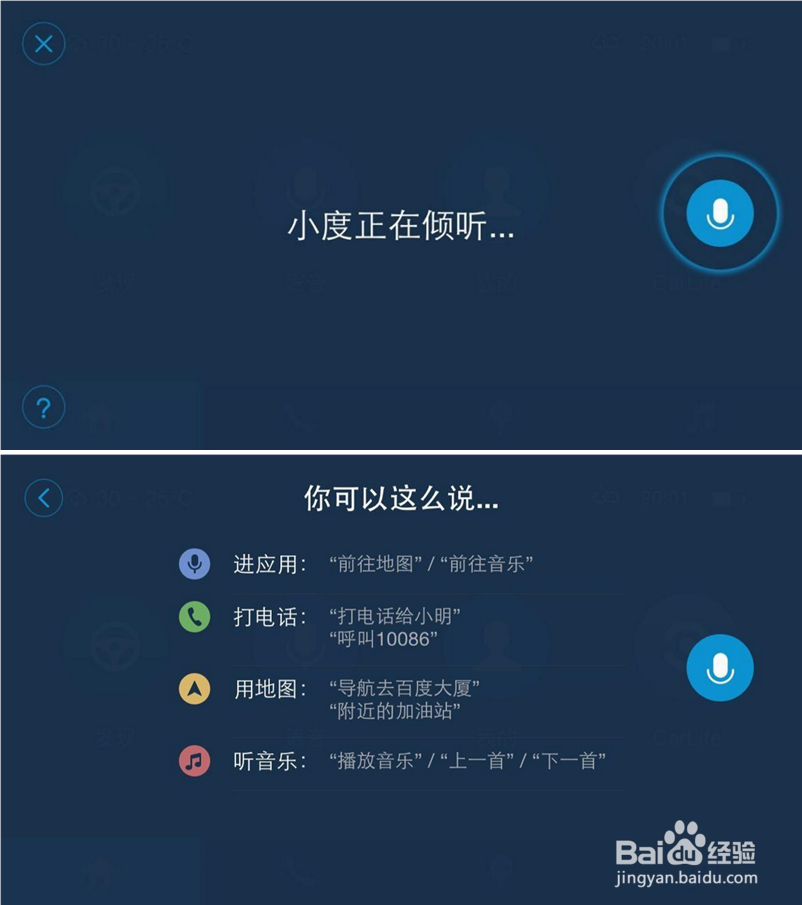
Task: Select the green phone icon next to 打电话
Action: 195,616
